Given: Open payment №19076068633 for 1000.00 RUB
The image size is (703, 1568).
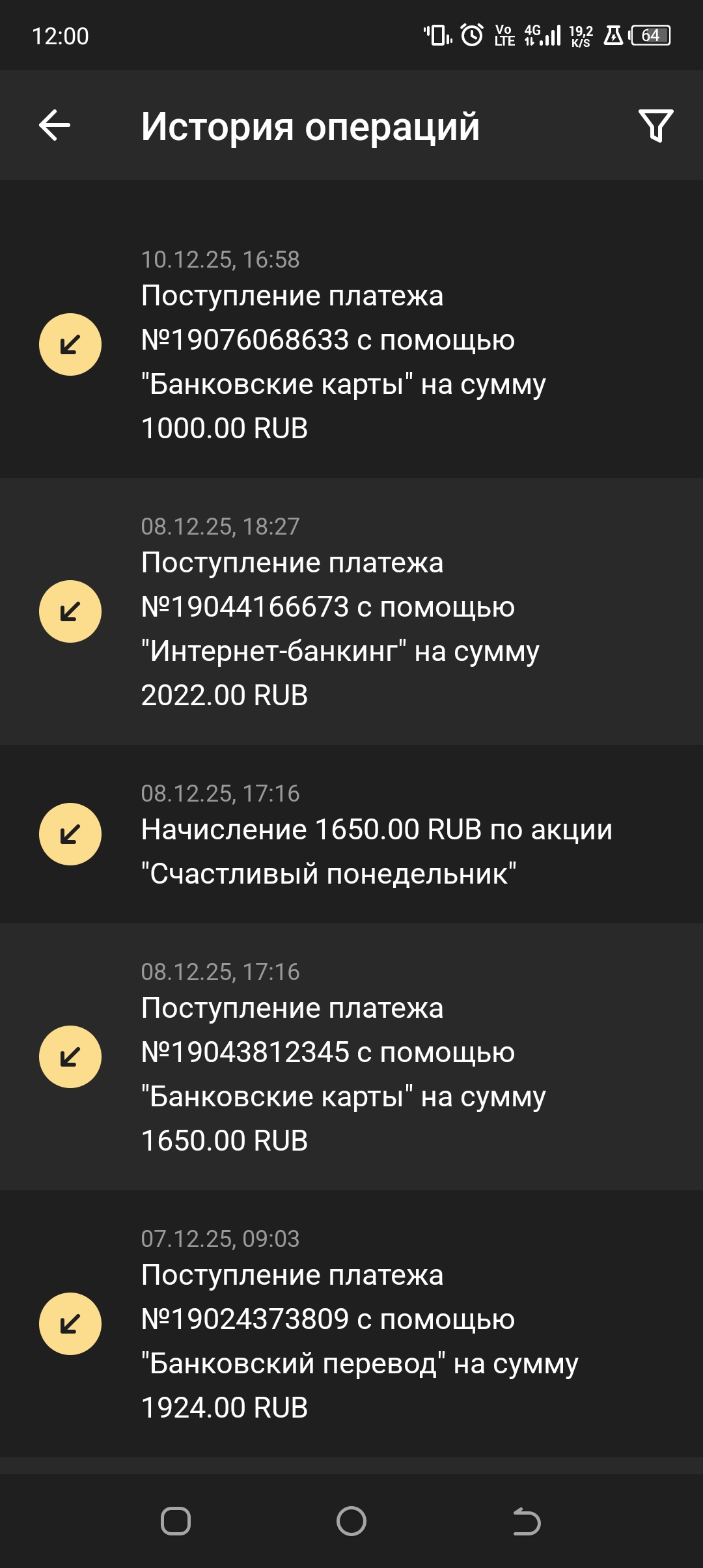Looking at the screenshot, I should pyautogui.click(x=351, y=345).
